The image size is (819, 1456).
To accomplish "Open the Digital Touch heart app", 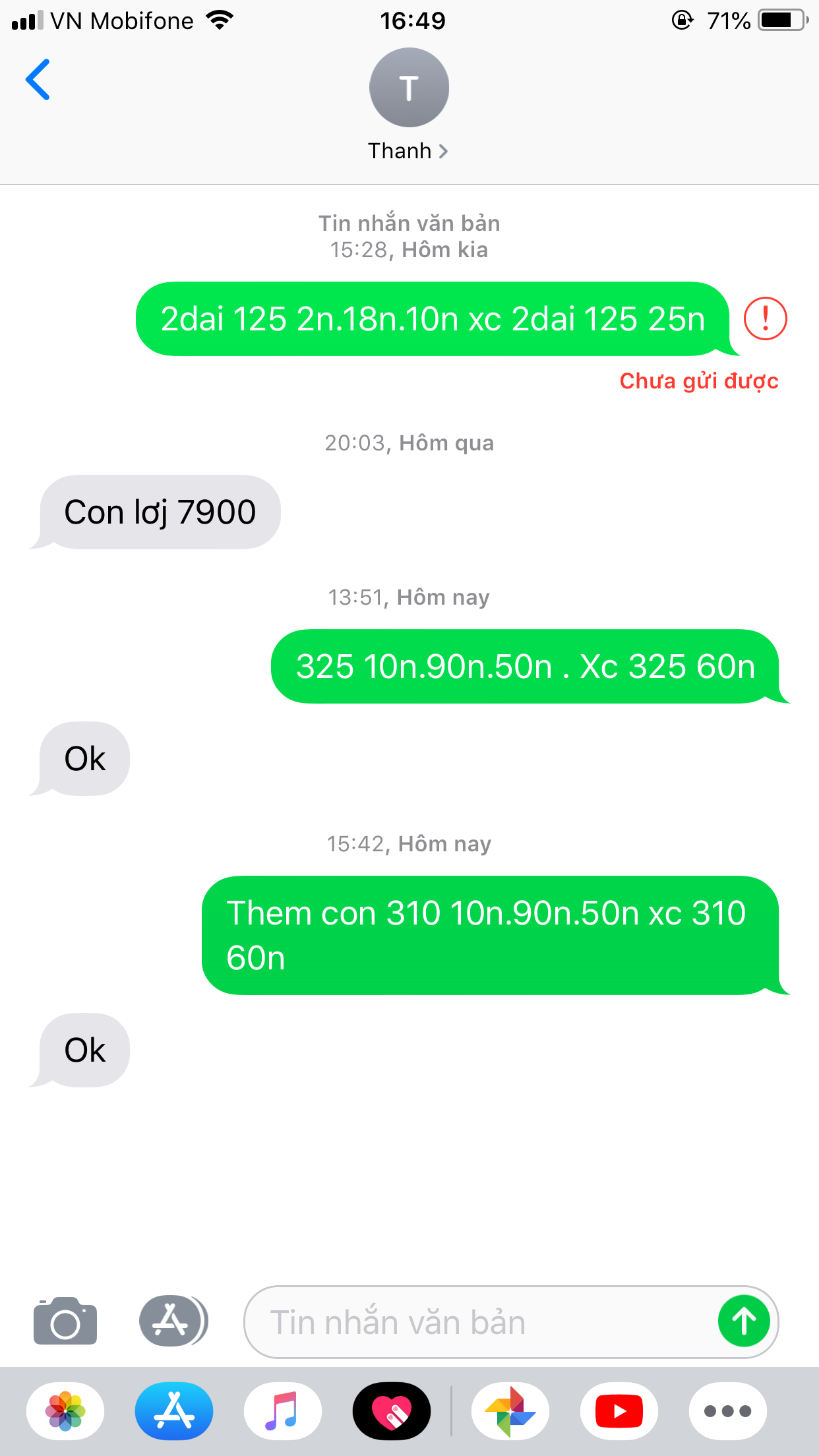I will (392, 1411).
